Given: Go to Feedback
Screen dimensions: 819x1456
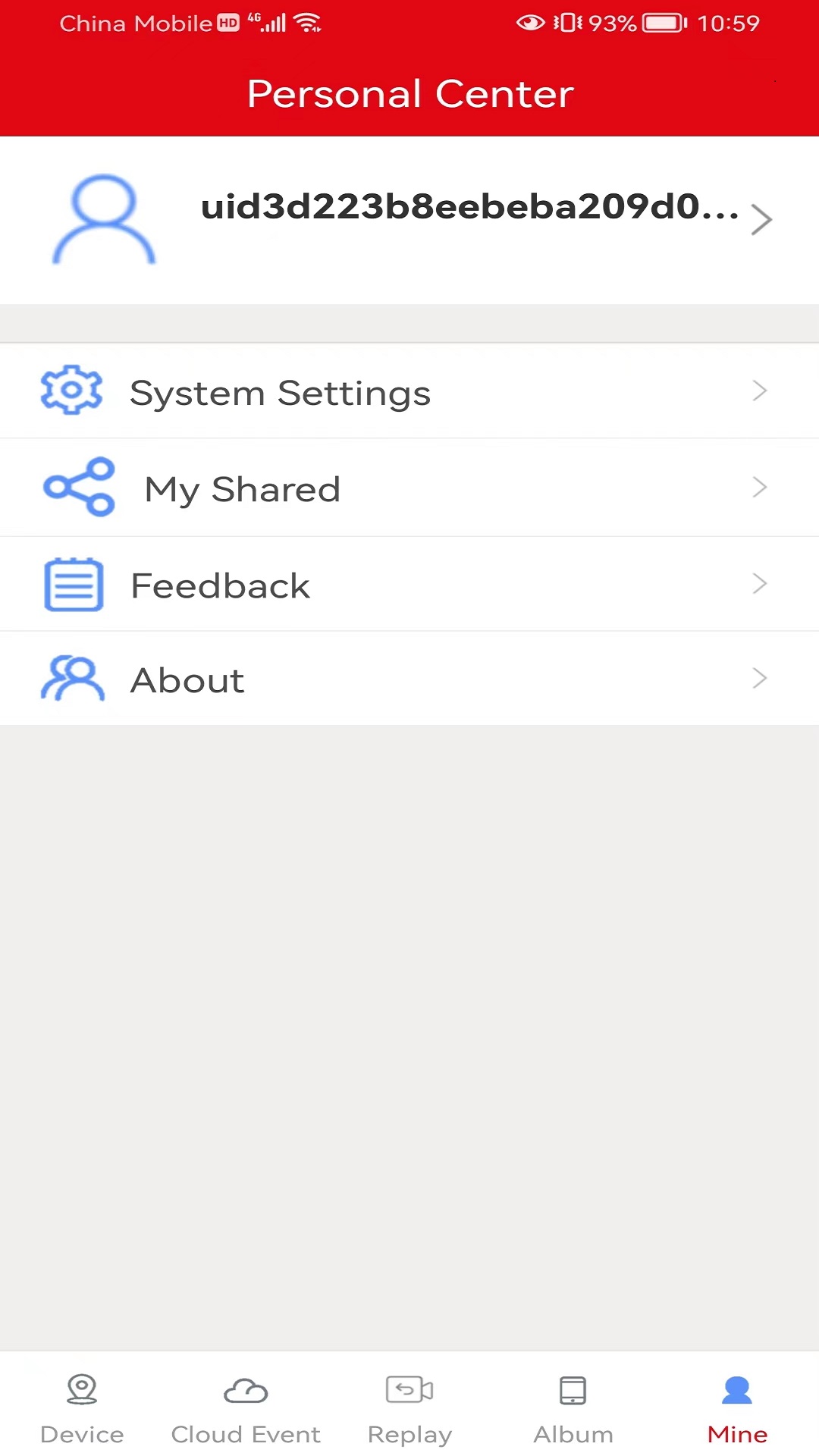Looking at the screenshot, I should (409, 585).
